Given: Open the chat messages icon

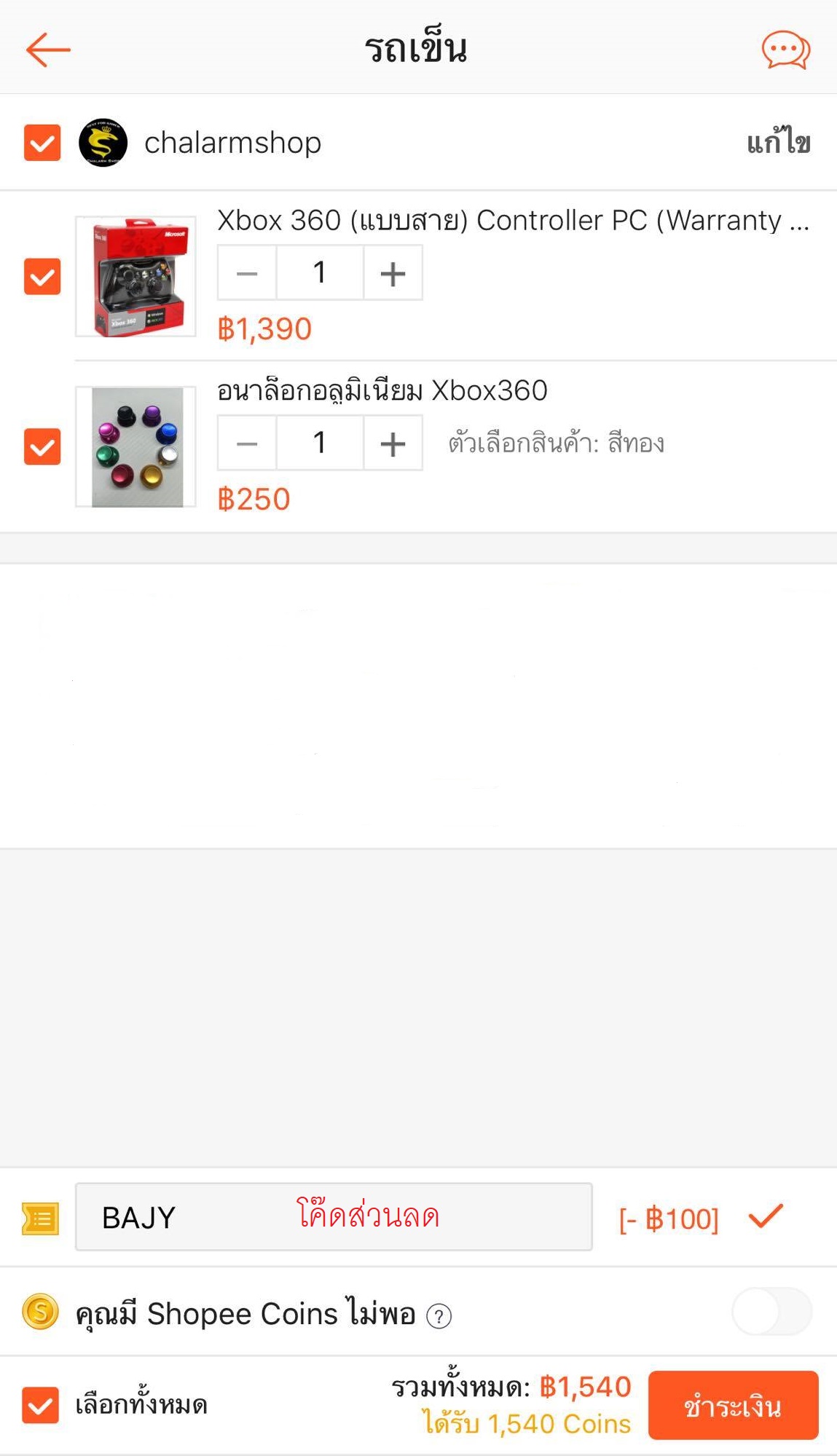Looking at the screenshot, I should click(785, 50).
